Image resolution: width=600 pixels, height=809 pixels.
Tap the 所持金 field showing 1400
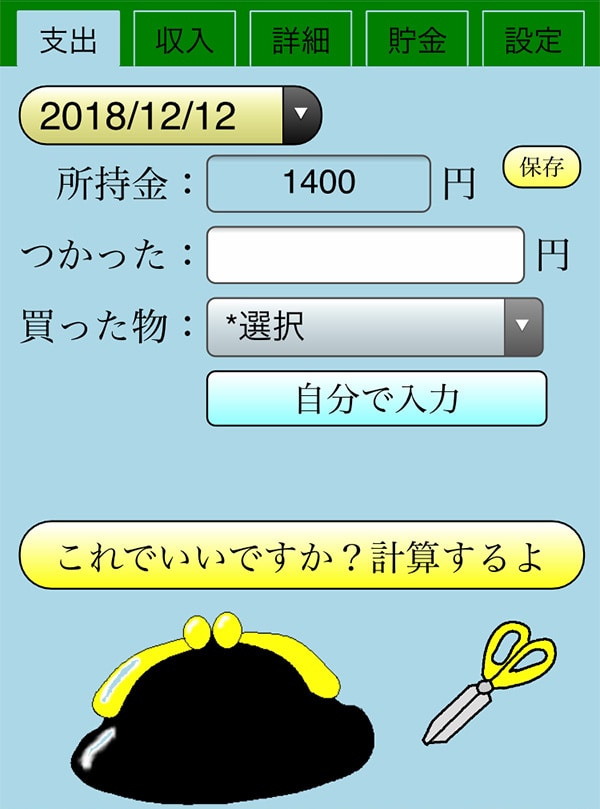click(318, 183)
